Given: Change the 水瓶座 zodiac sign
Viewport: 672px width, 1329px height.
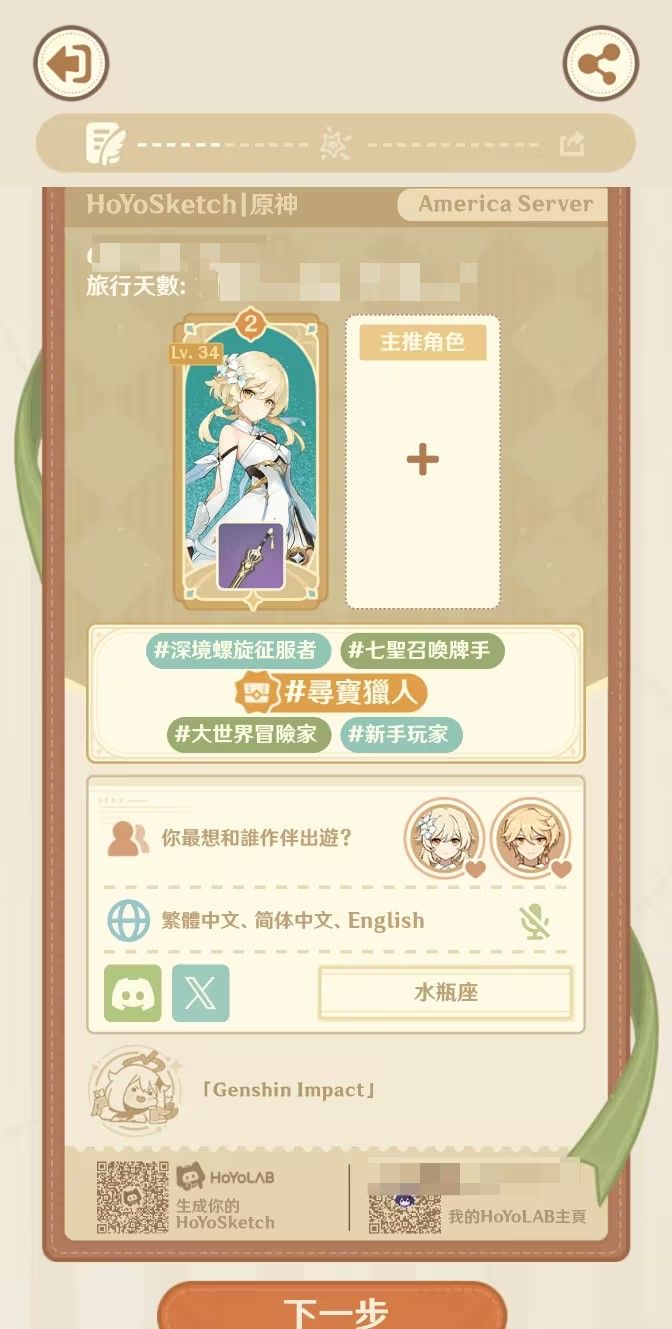Looking at the screenshot, I should tap(445, 993).
